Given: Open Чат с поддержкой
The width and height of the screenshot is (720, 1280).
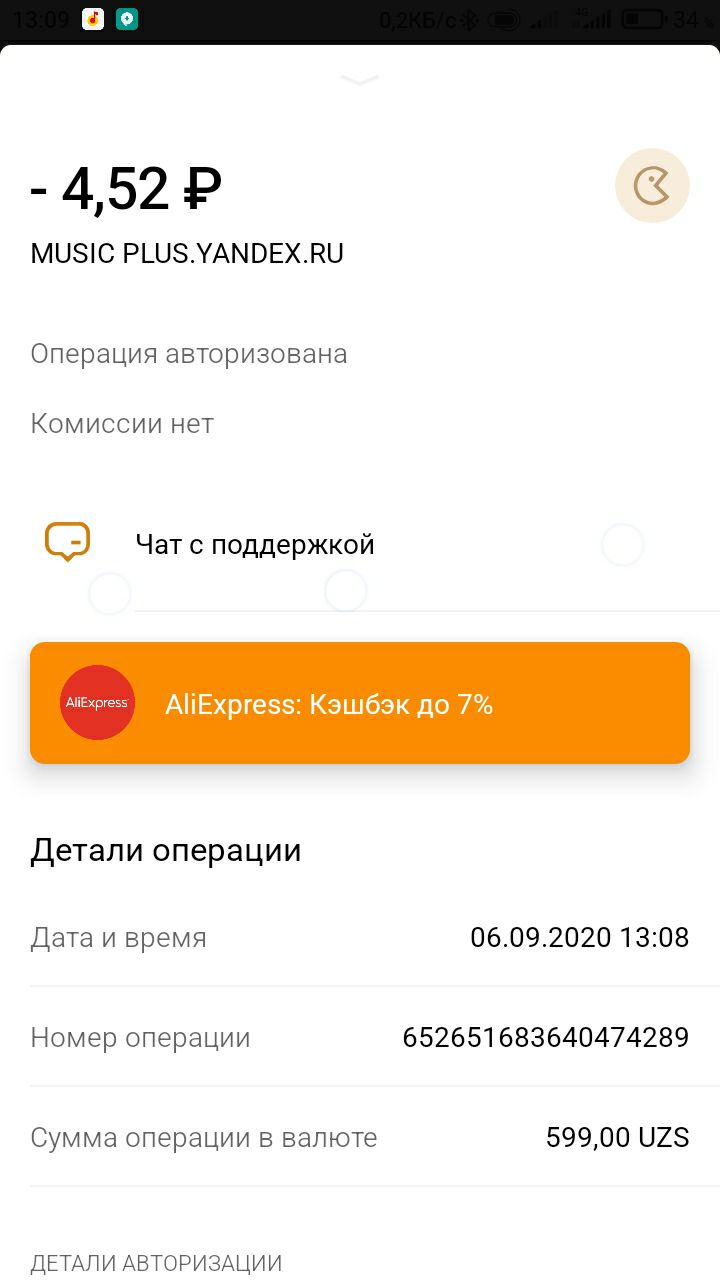Looking at the screenshot, I should (x=360, y=545).
